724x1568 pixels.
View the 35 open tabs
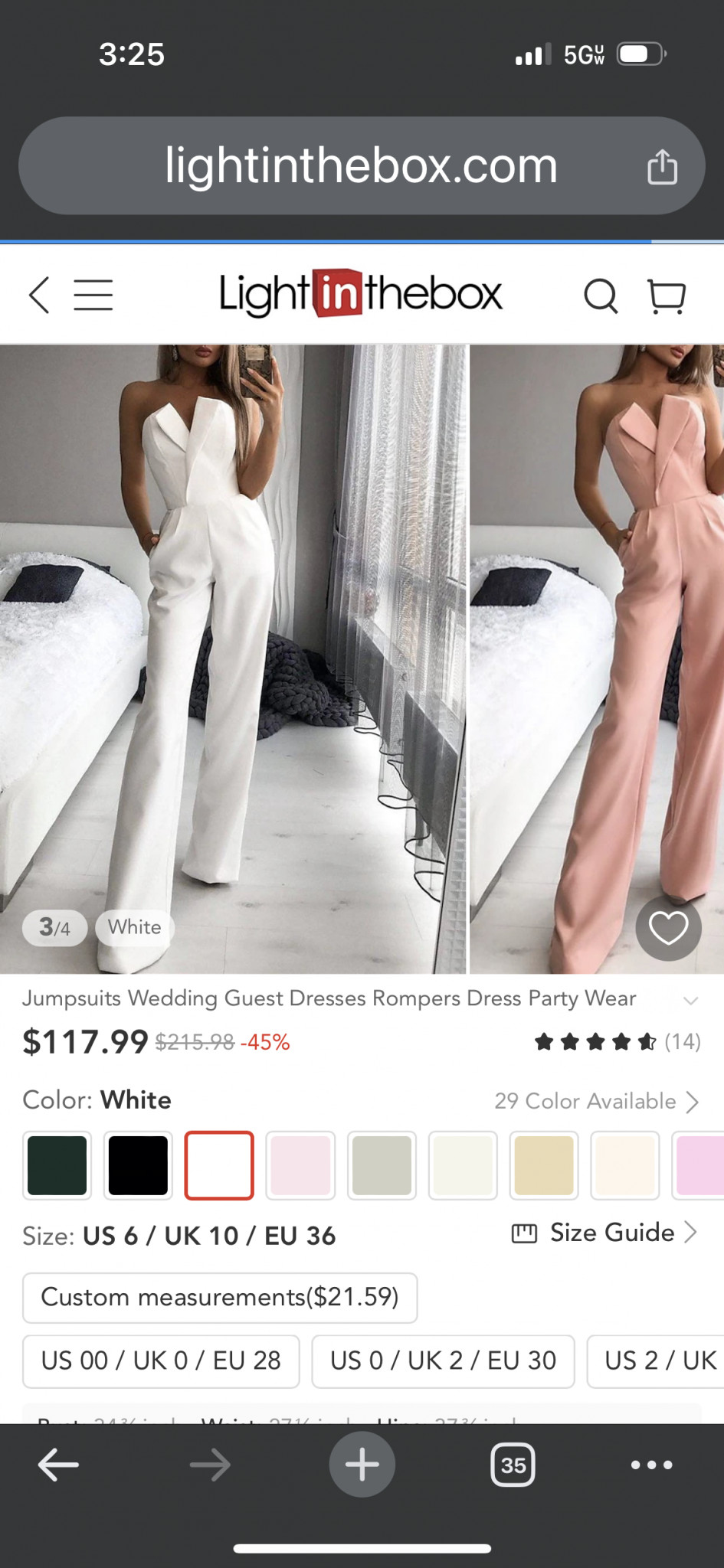[513, 1465]
